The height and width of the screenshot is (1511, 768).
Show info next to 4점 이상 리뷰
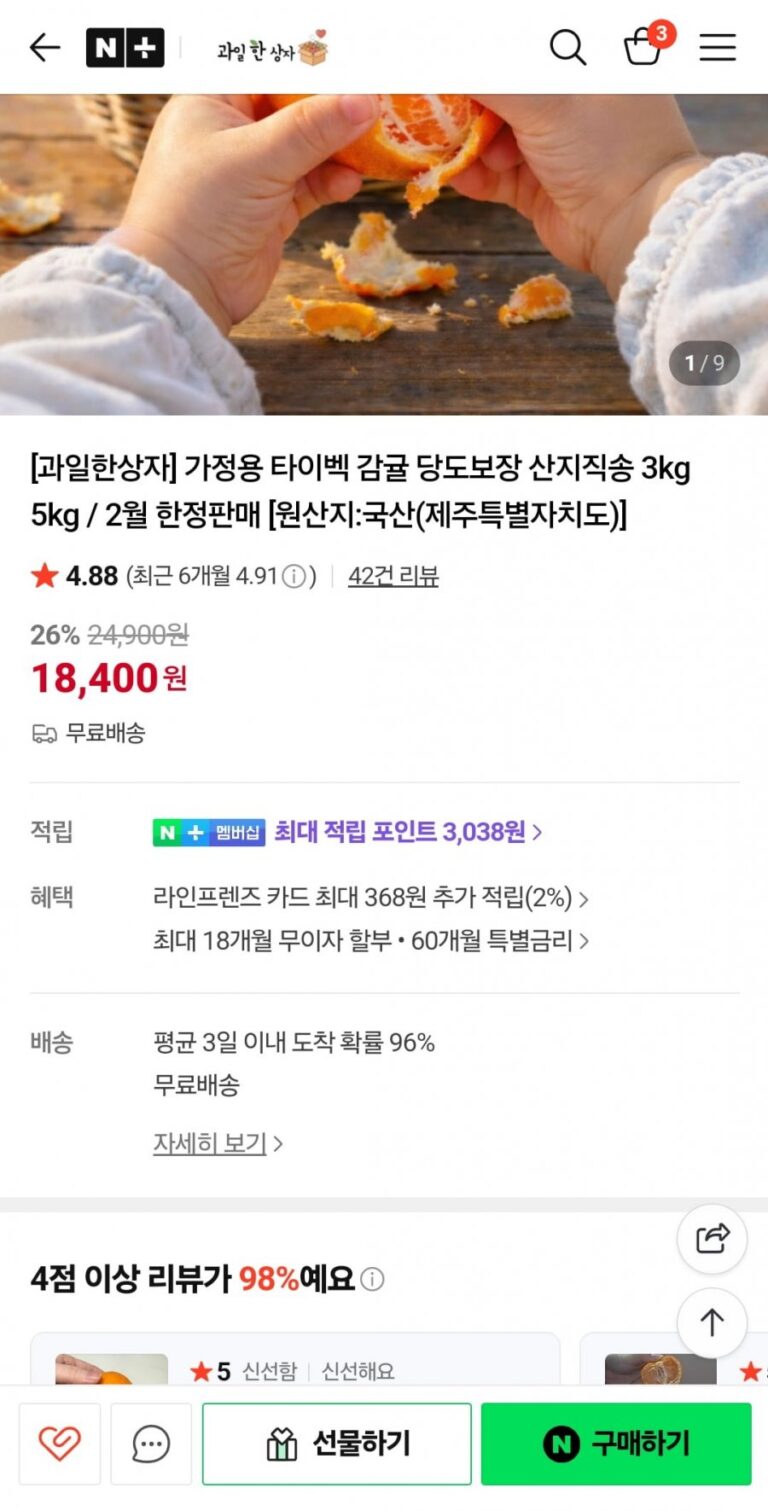tap(372, 1279)
